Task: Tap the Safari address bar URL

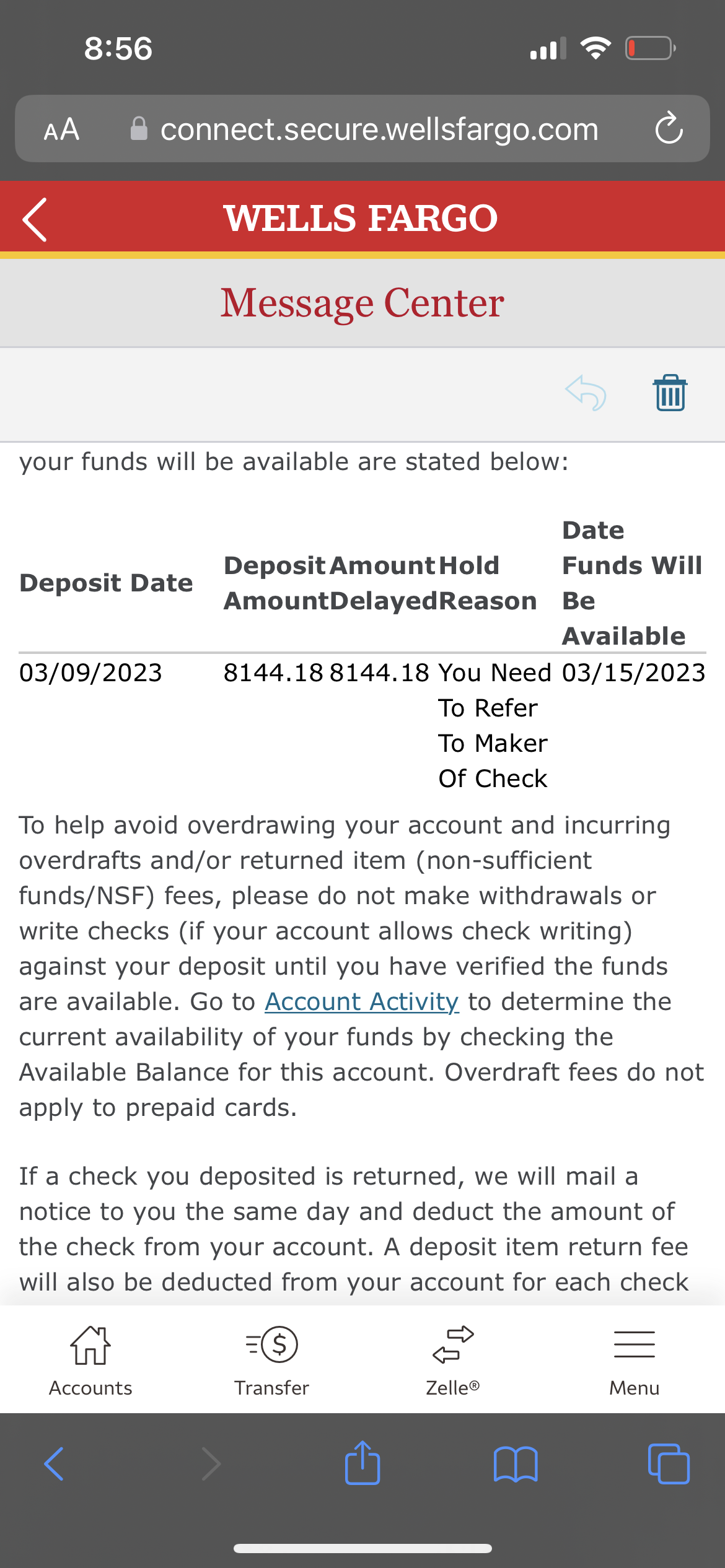Action: 379,129
